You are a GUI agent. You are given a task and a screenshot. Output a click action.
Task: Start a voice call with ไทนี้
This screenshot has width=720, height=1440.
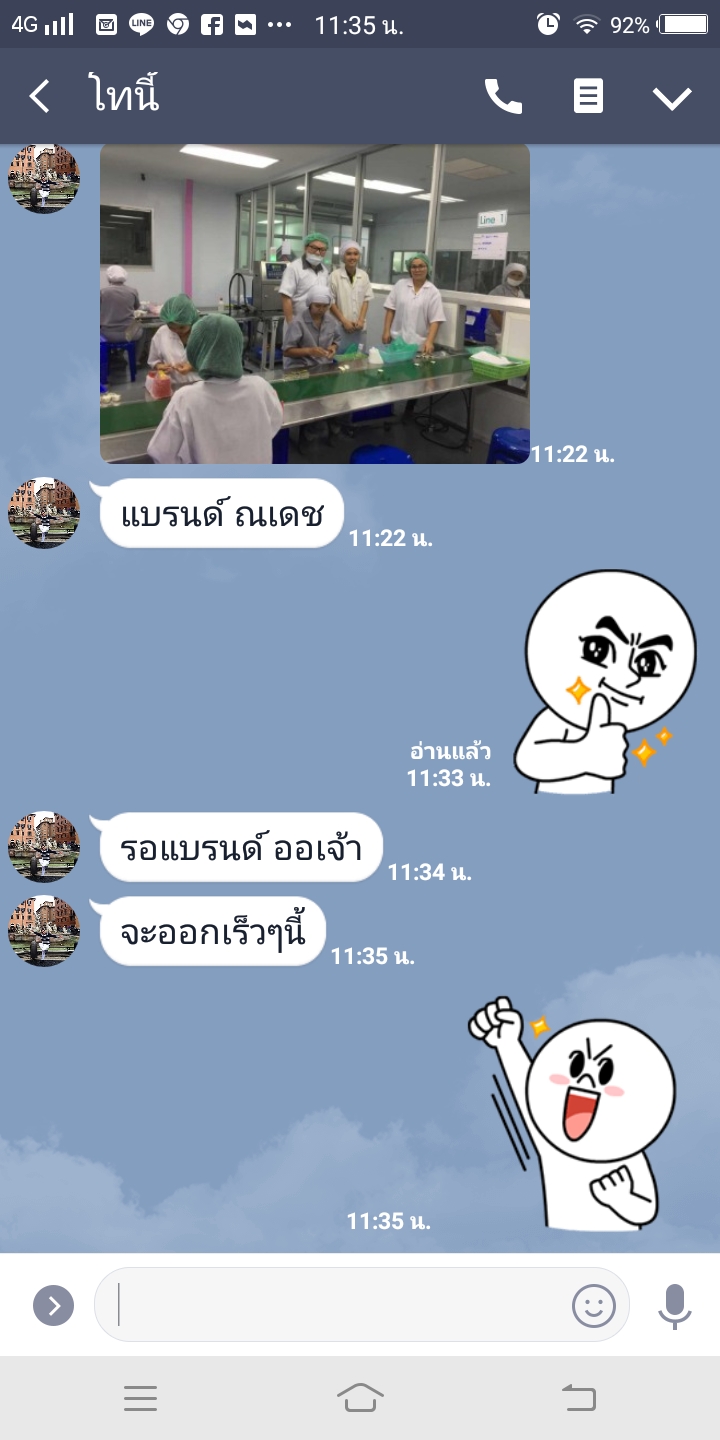[x=503, y=97]
